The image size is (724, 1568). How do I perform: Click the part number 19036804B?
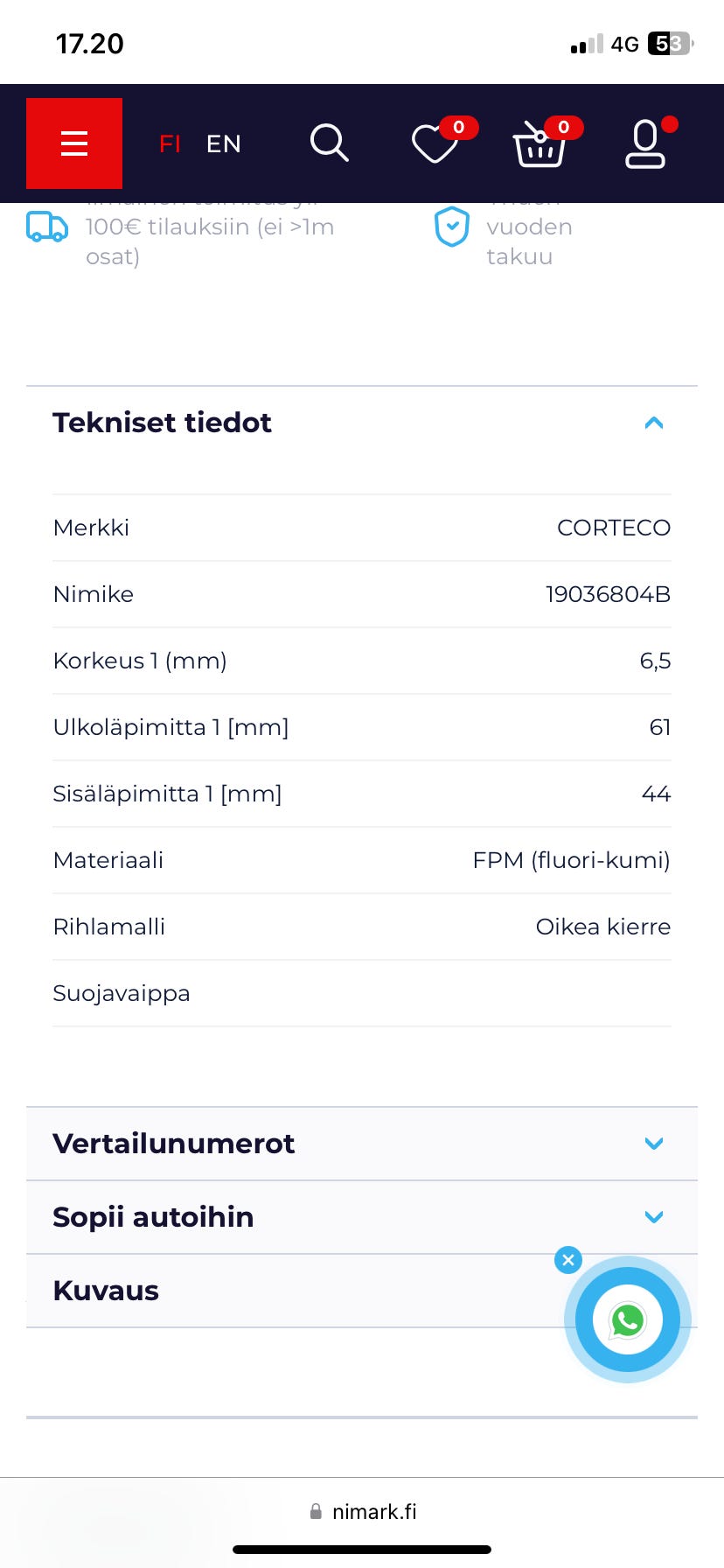[x=607, y=594]
